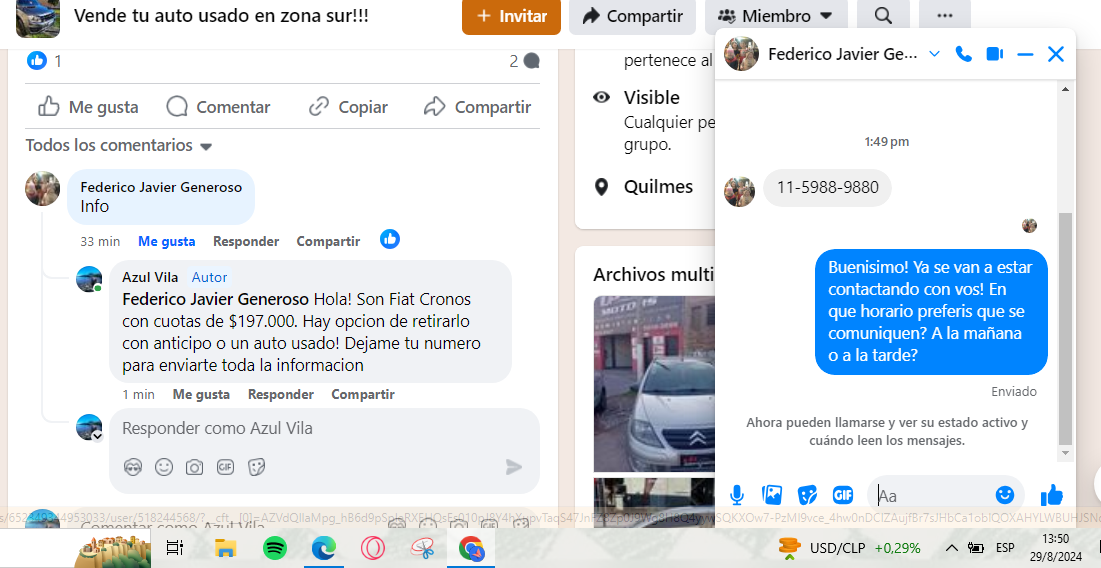This screenshot has height=568, width=1101.
Task: Start a voice call with Federico
Action: (x=964, y=54)
